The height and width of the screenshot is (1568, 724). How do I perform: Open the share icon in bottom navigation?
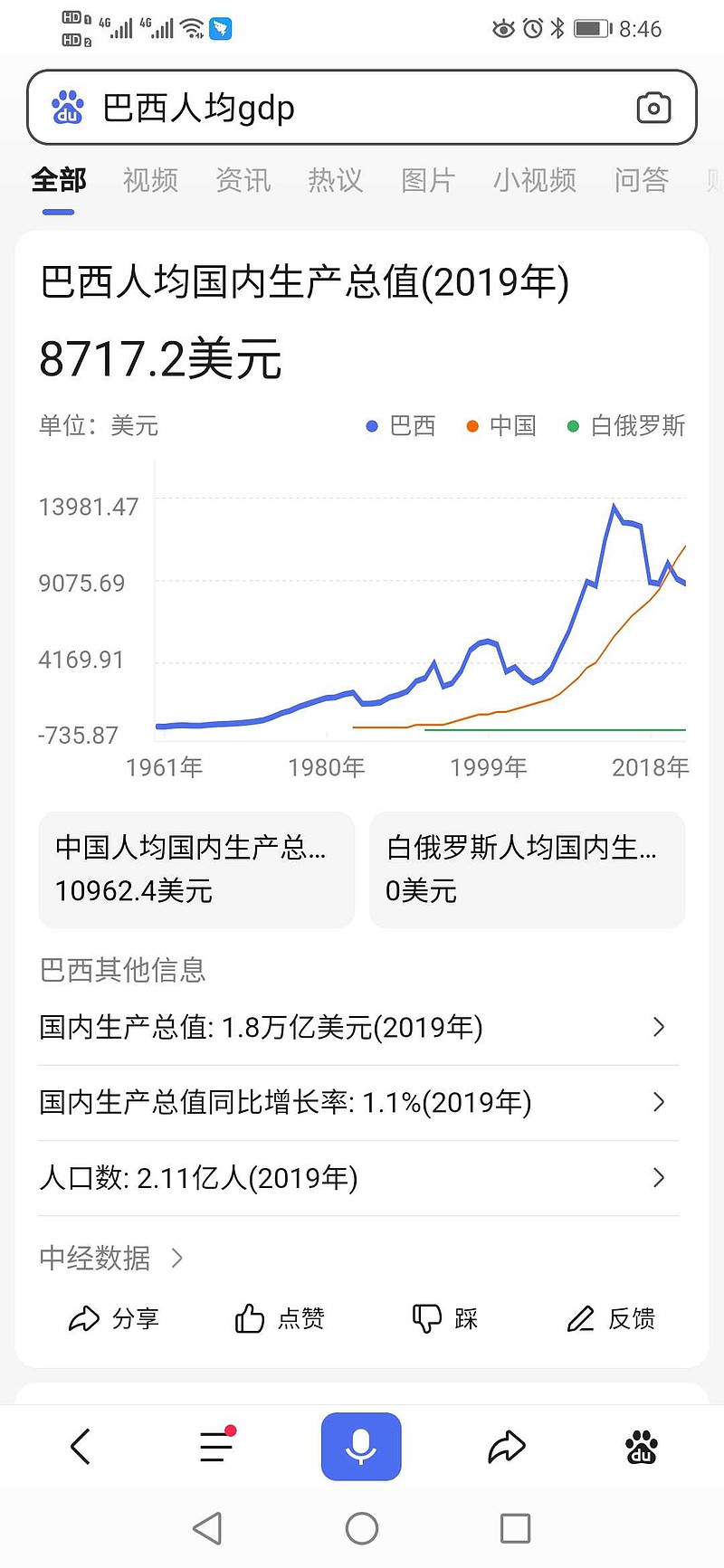[x=506, y=1447]
